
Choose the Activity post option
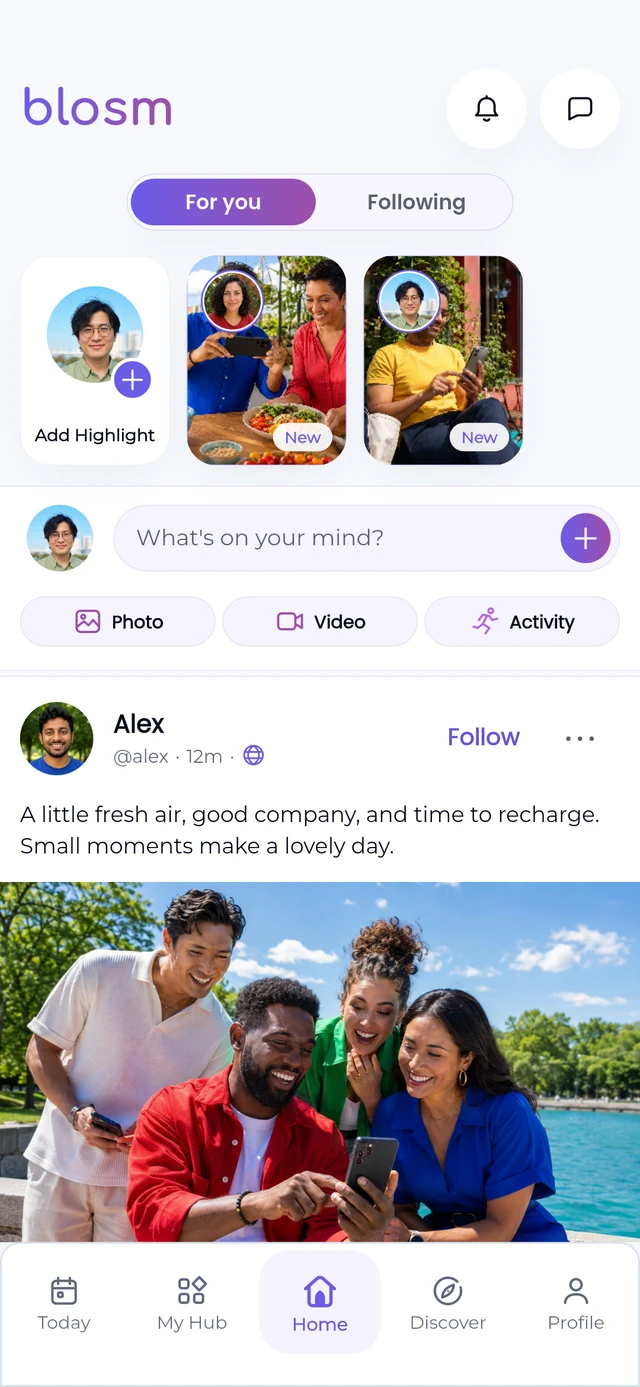(522, 622)
